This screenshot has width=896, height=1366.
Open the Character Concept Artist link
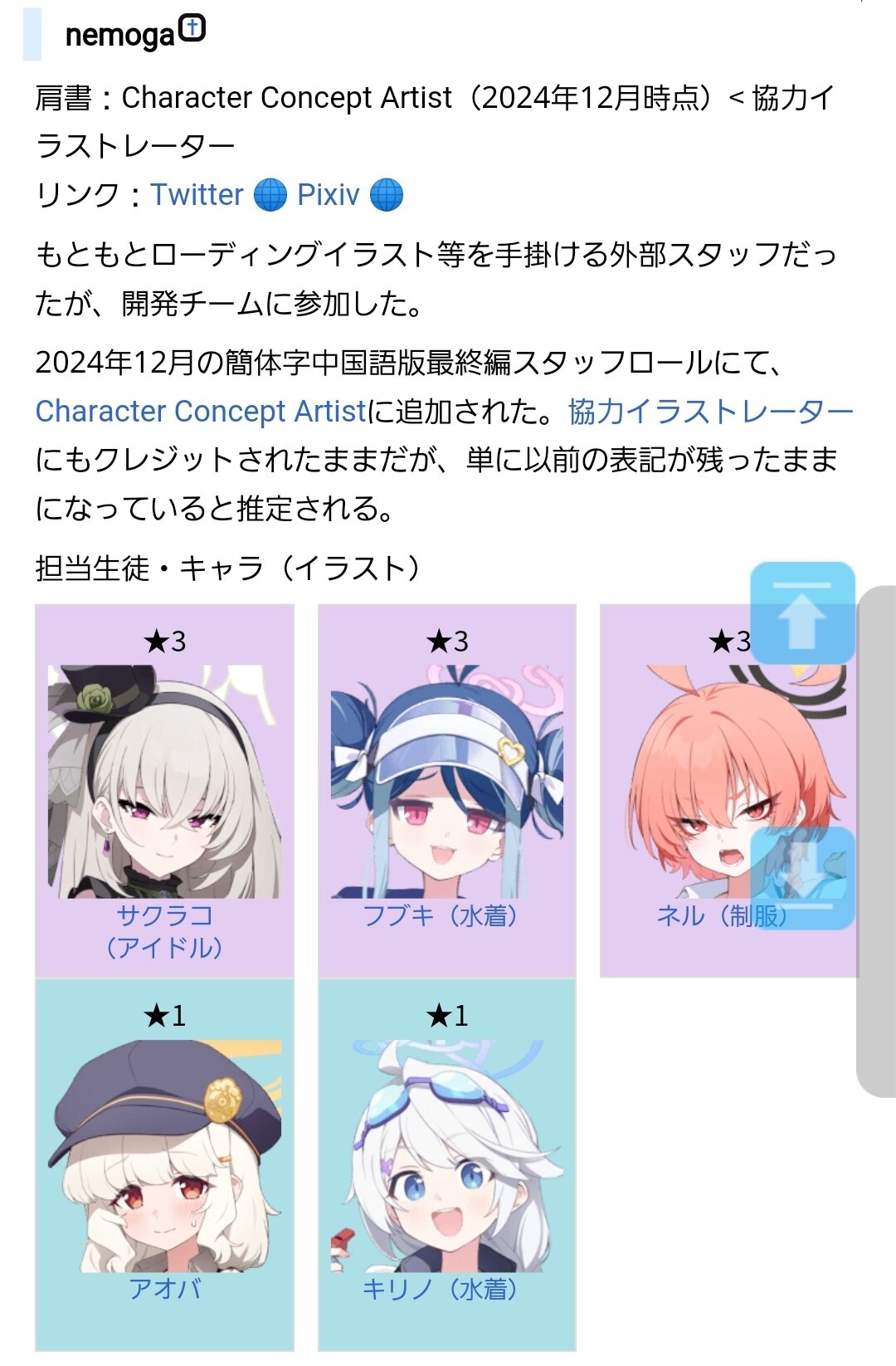(200, 411)
